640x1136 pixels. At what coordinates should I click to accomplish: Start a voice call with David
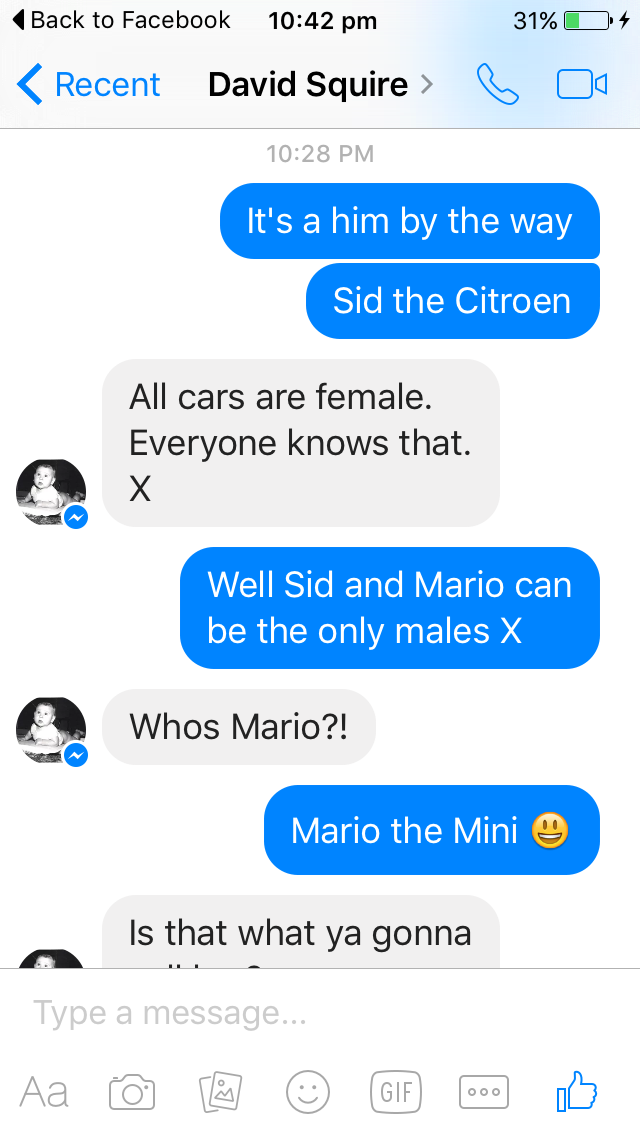click(497, 85)
